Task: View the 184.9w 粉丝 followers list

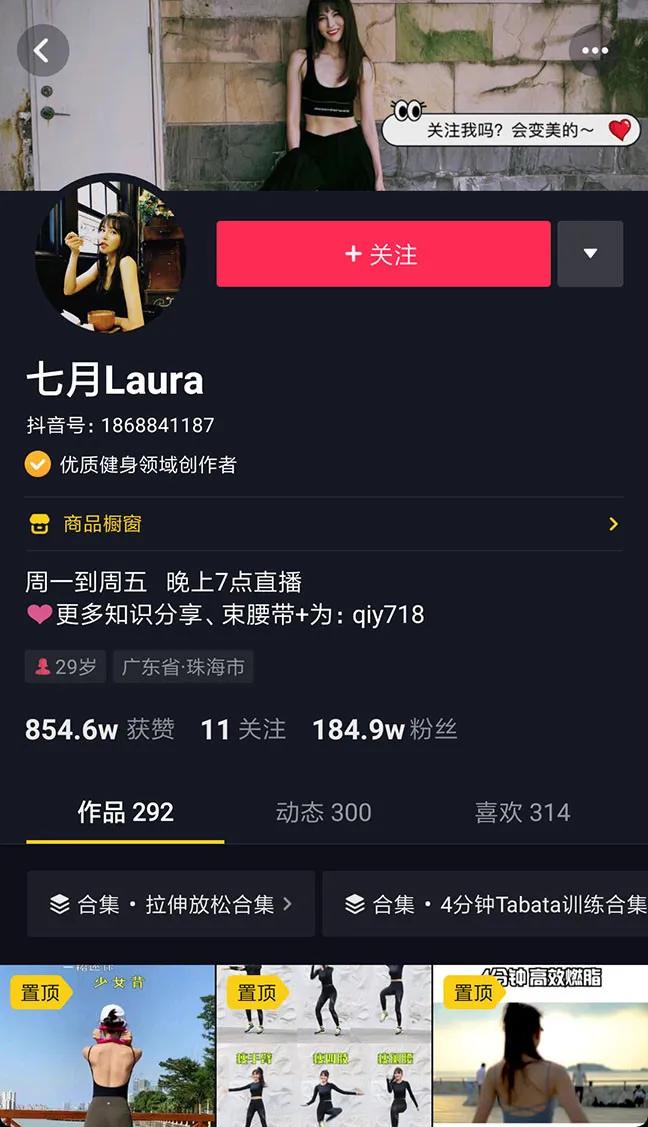Action: (384, 730)
